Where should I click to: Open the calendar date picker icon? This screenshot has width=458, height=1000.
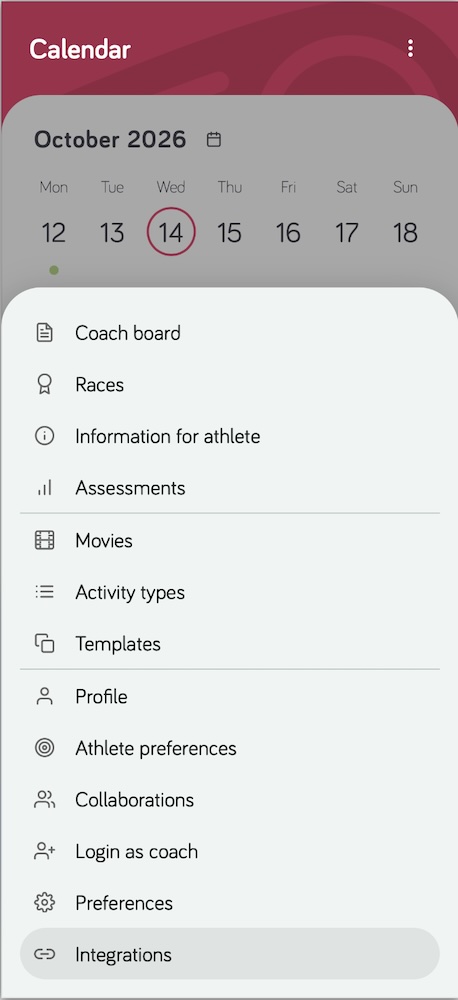214,139
